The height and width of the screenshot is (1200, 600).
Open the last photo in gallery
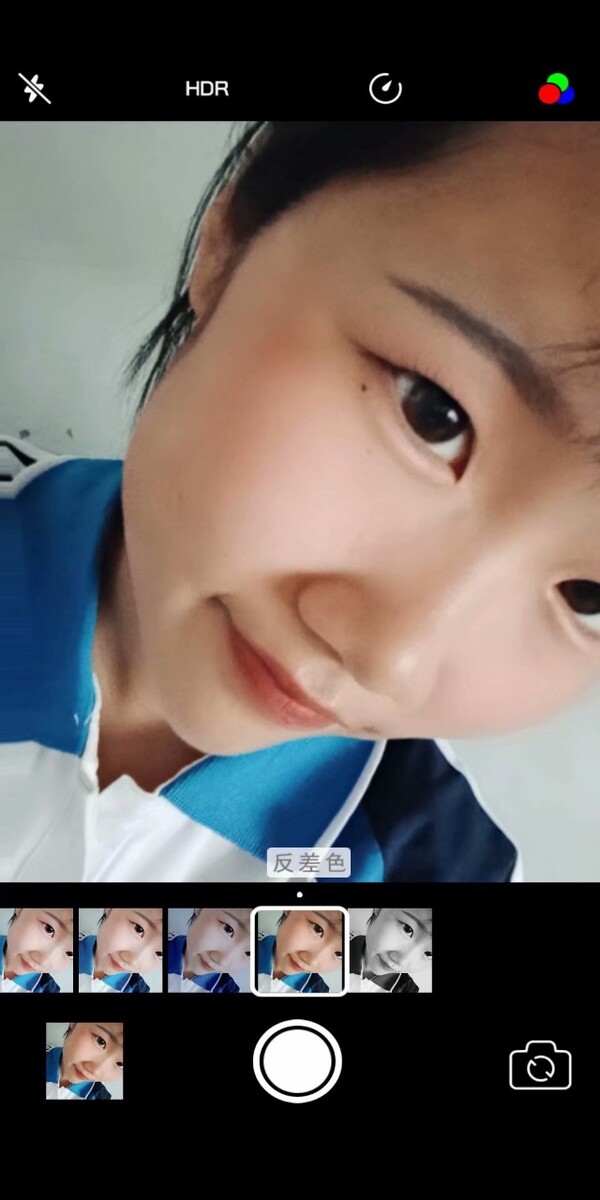pyautogui.click(x=84, y=1061)
